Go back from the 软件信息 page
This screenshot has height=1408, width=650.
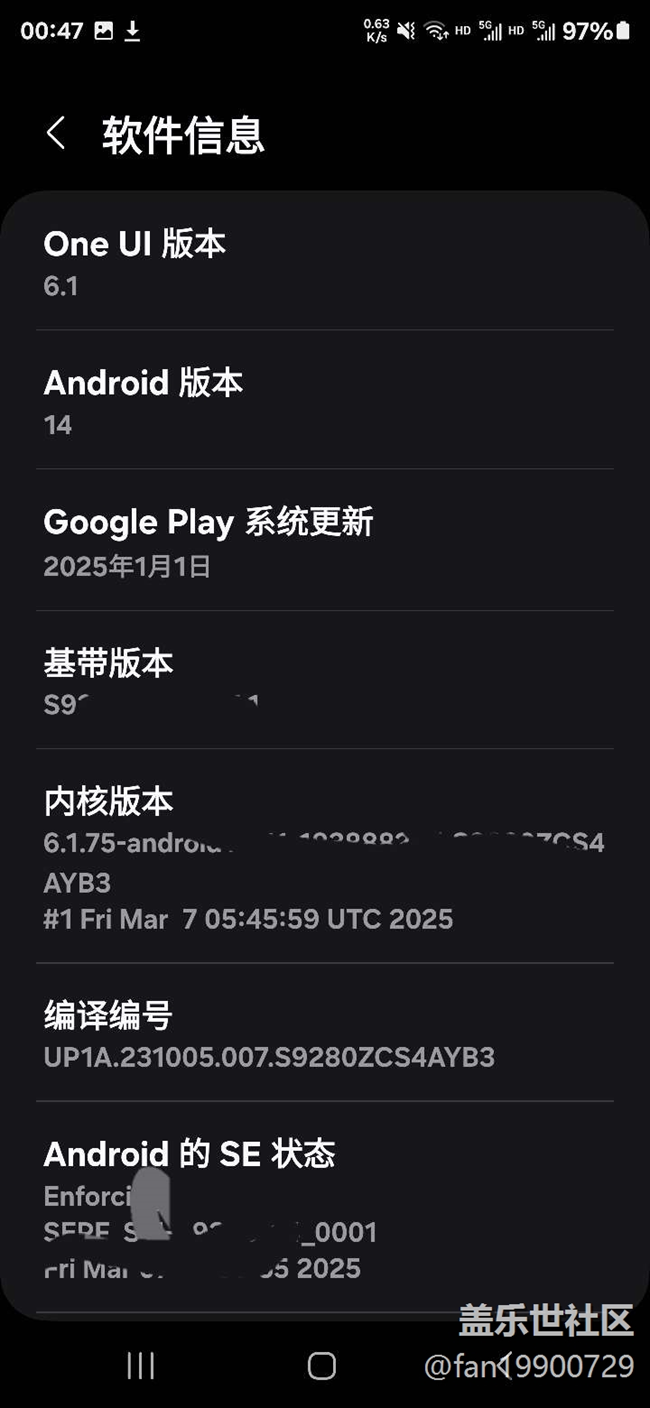coord(56,133)
